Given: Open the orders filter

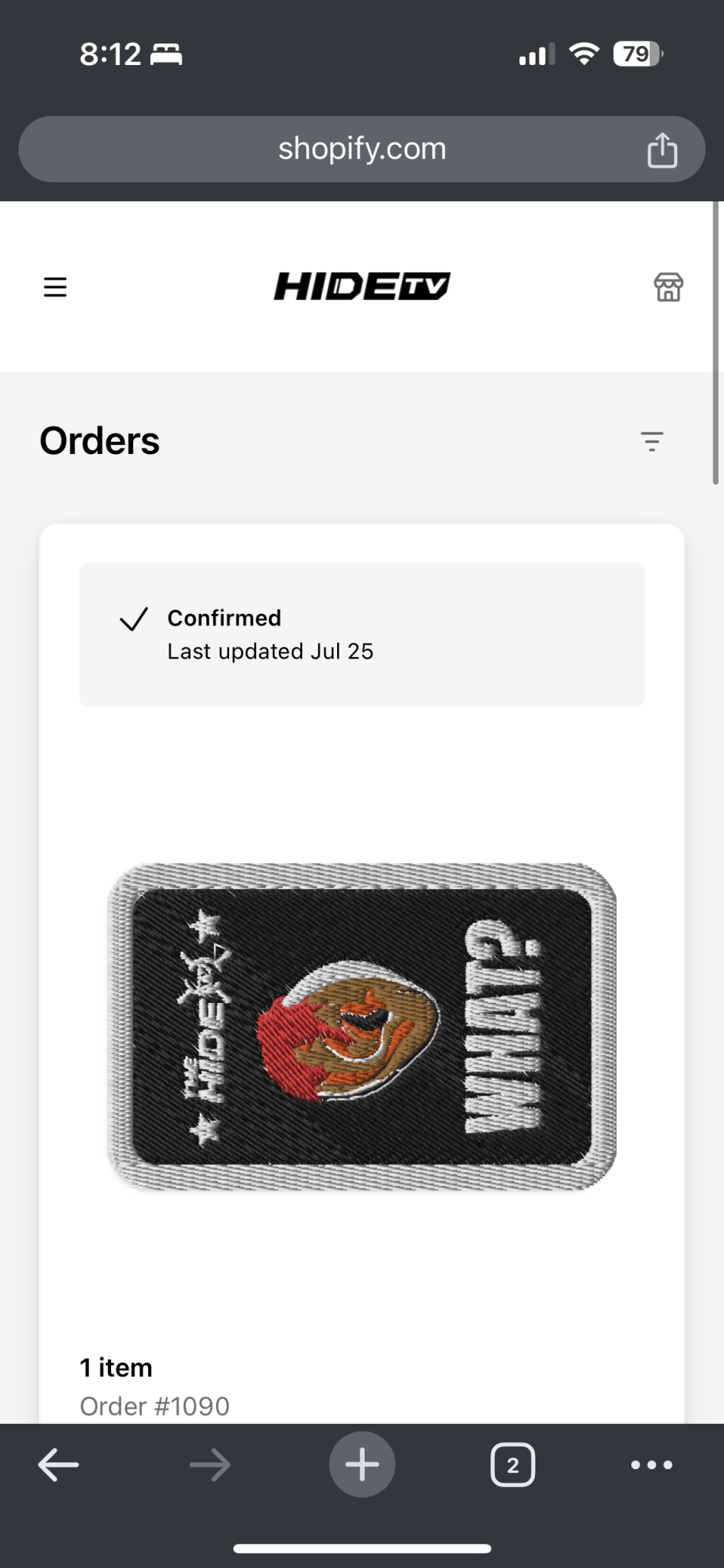Looking at the screenshot, I should click(652, 441).
